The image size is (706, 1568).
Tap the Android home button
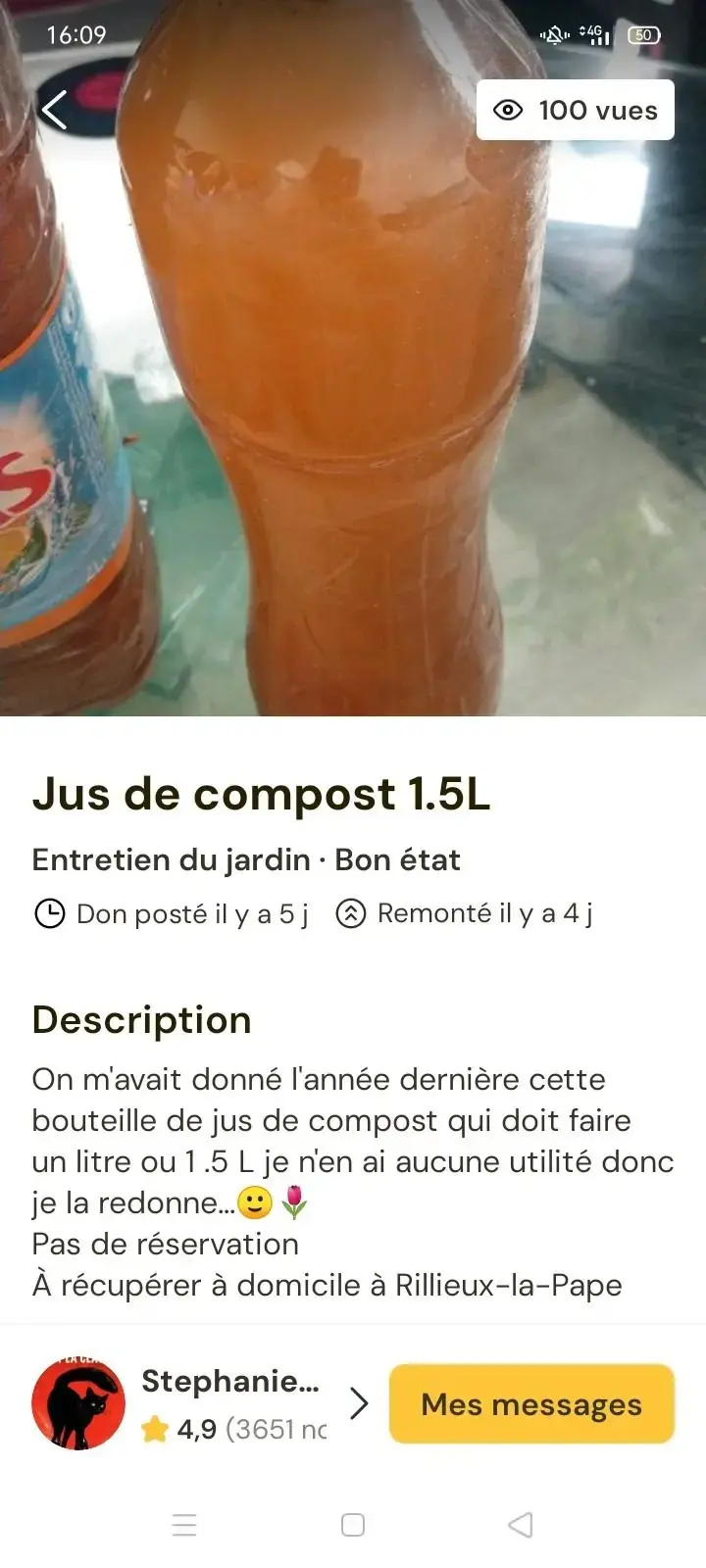pos(351,1525)
